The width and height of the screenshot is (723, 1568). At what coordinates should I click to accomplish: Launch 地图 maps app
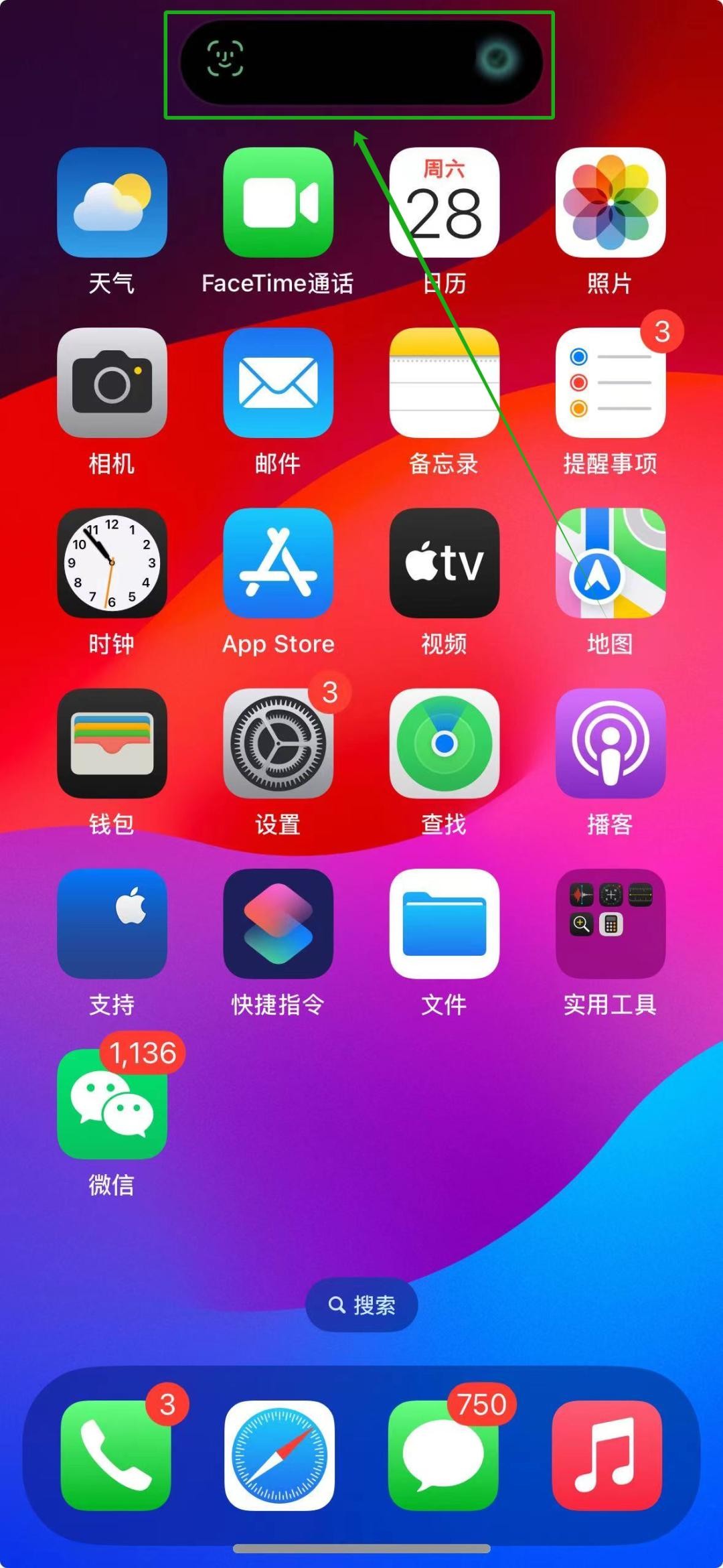coord(610,563)
